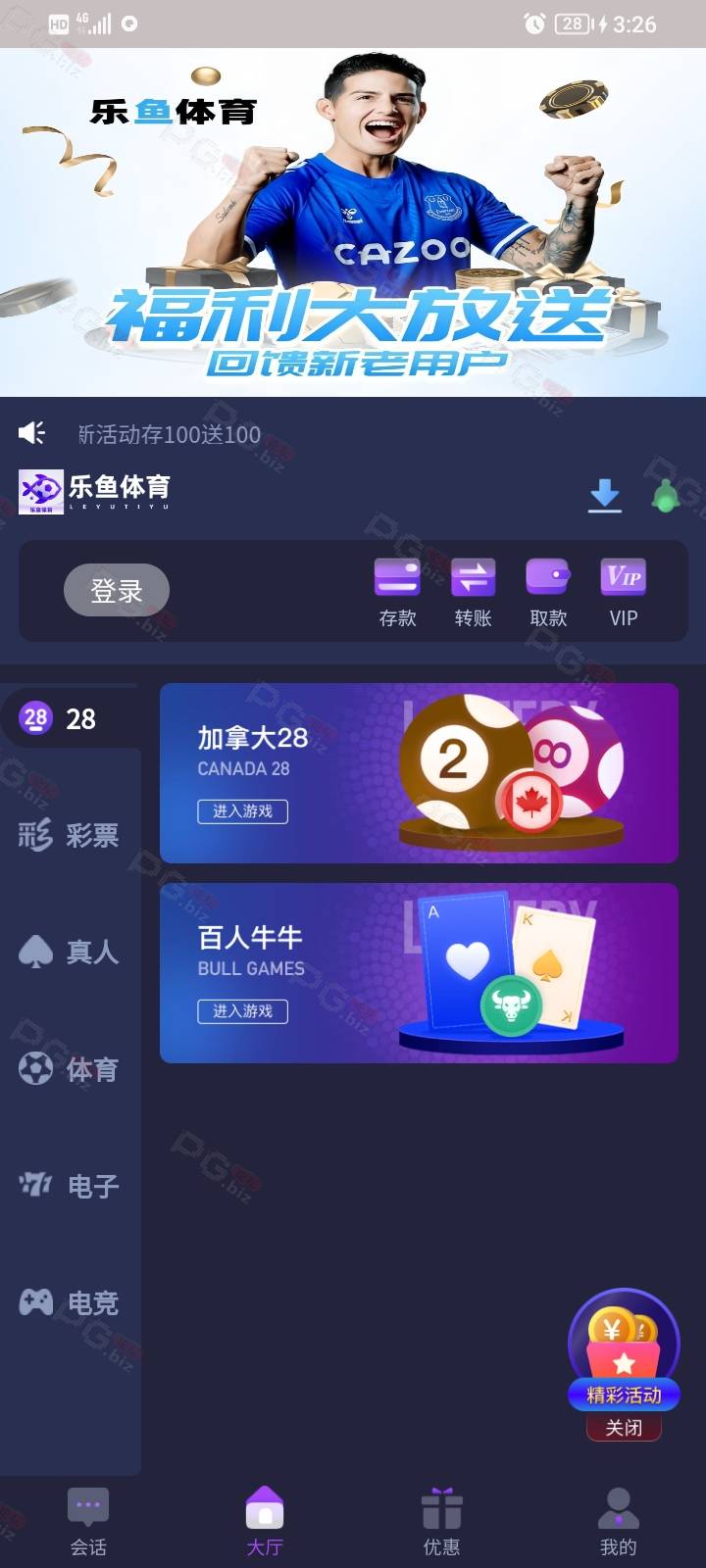Select the 彩票 lottery category
Viewport: 706px width, 1568px height.
coord(71,835)
